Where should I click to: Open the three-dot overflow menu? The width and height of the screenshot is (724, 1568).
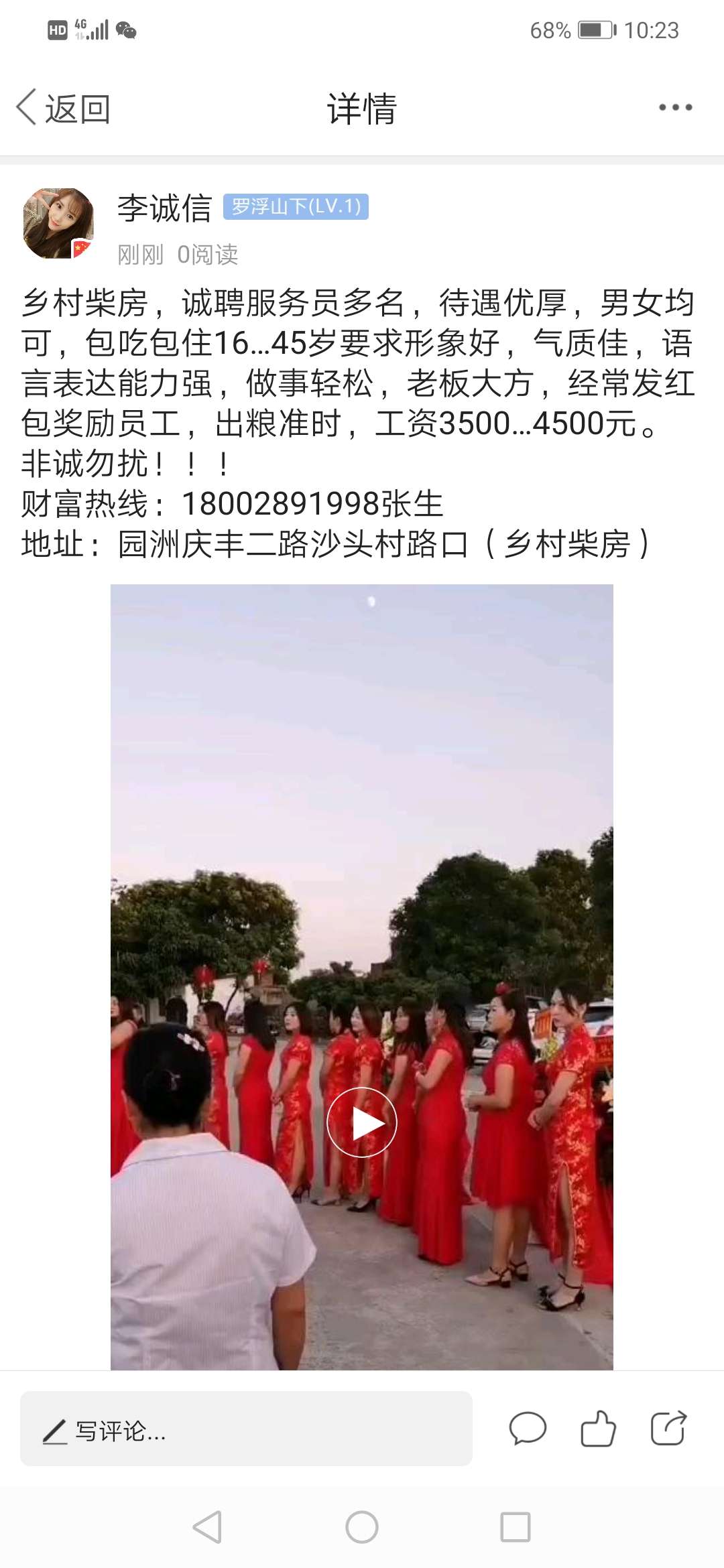pos(674,108)
